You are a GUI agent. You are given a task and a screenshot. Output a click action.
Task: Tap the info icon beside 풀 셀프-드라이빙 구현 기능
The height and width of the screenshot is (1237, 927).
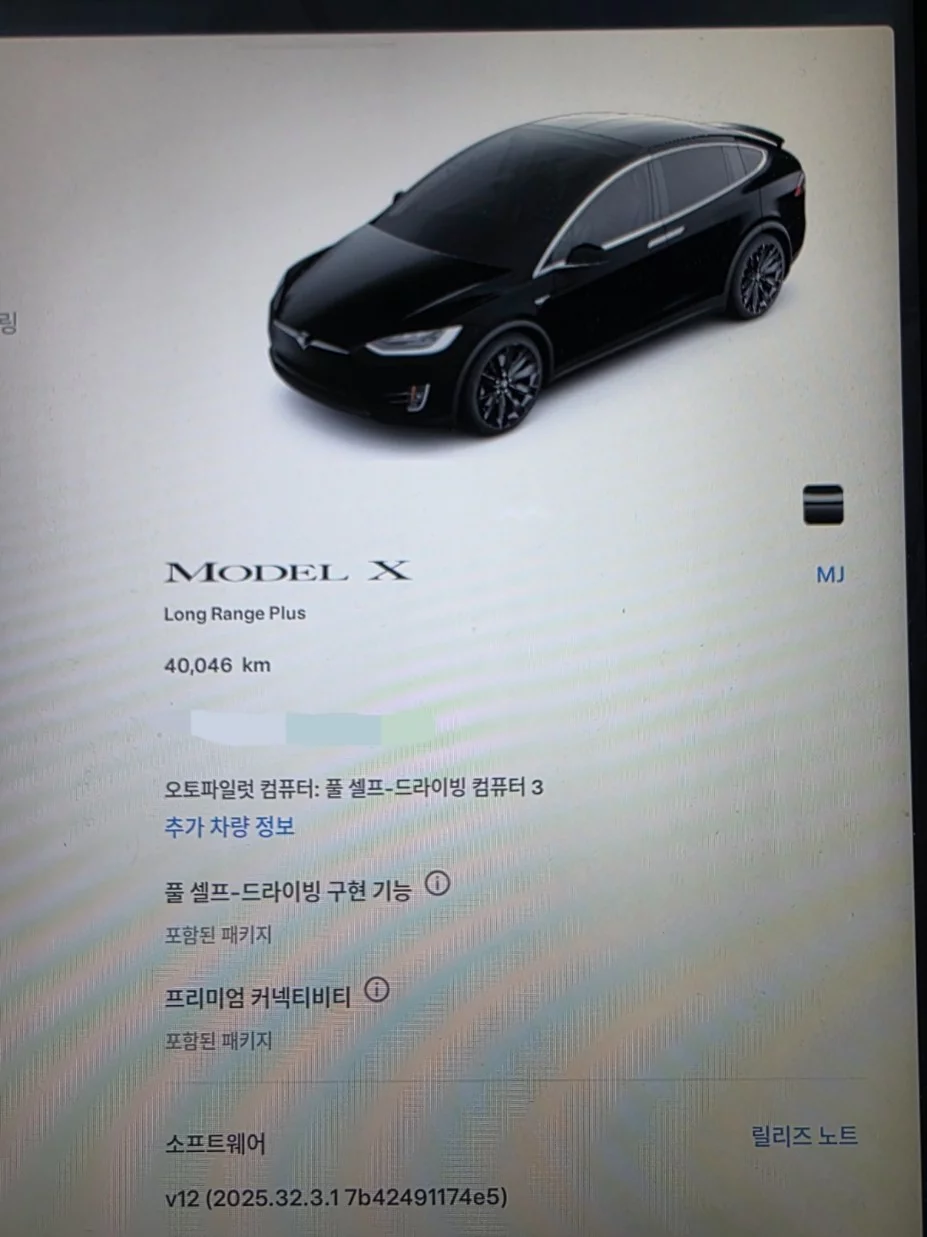coord(438,884)
